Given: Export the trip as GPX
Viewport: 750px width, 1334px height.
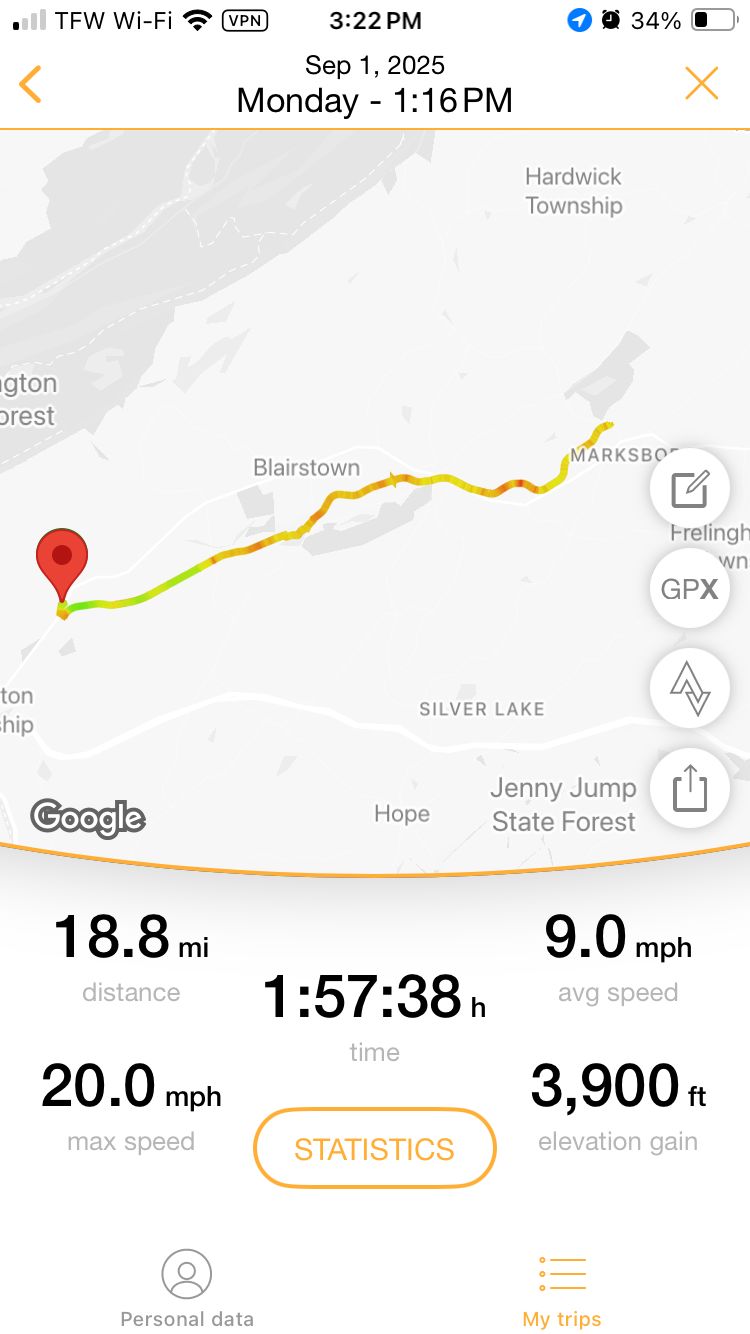Looking at the screenshot, I should [x=690, y=589].
